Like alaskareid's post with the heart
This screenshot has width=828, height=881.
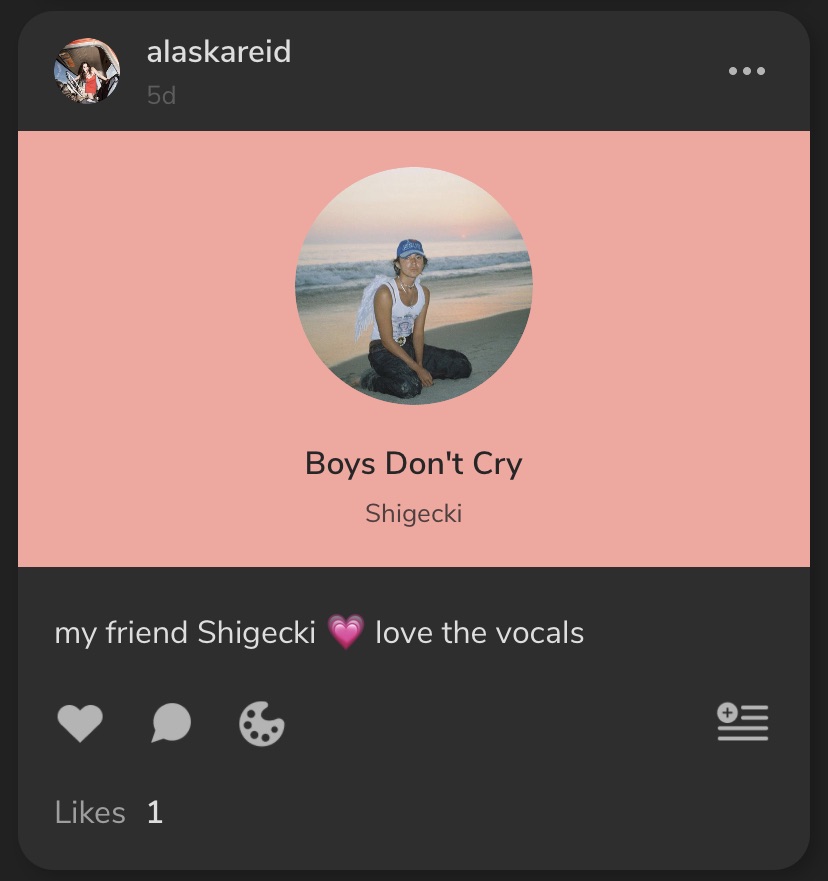click(x=80, y=722)
